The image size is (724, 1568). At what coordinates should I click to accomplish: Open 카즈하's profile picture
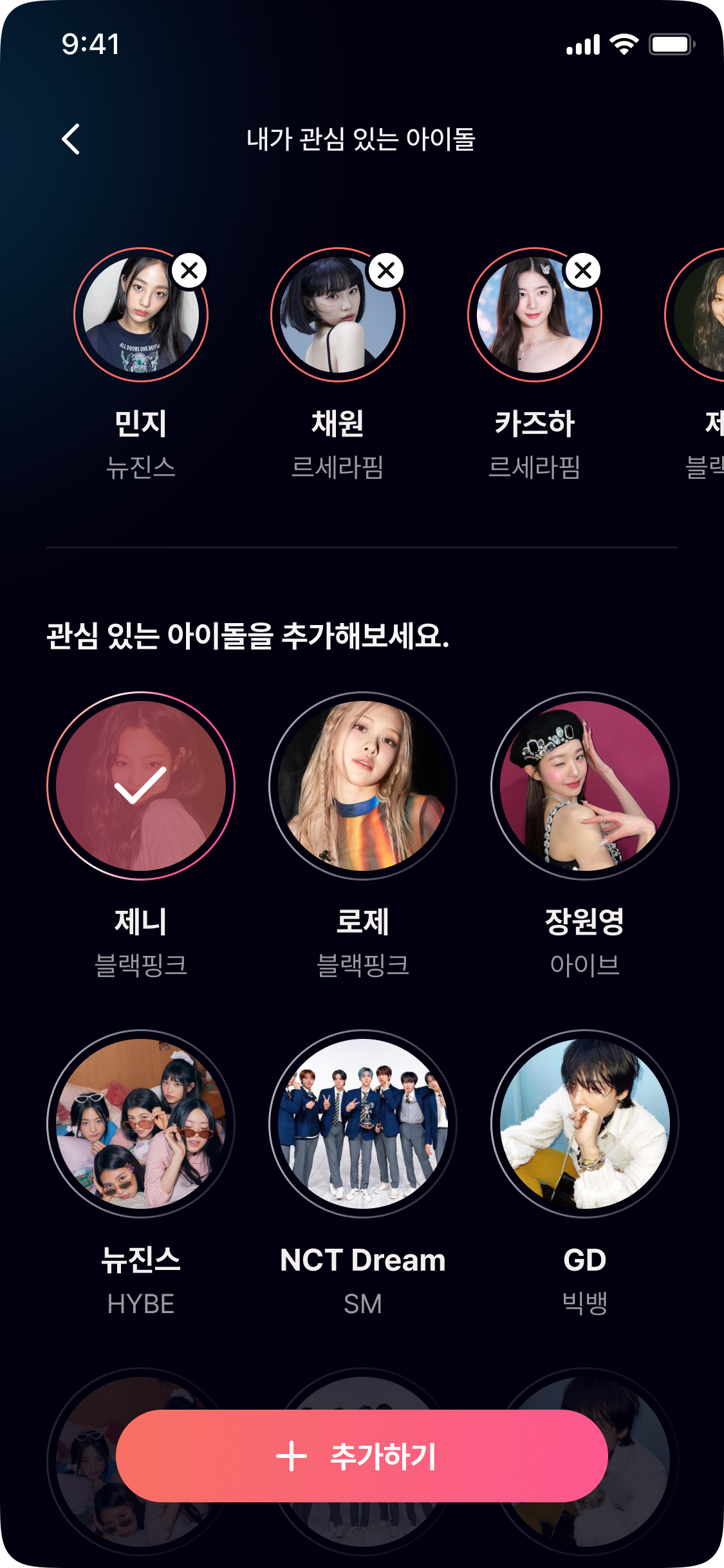[535, 315]
